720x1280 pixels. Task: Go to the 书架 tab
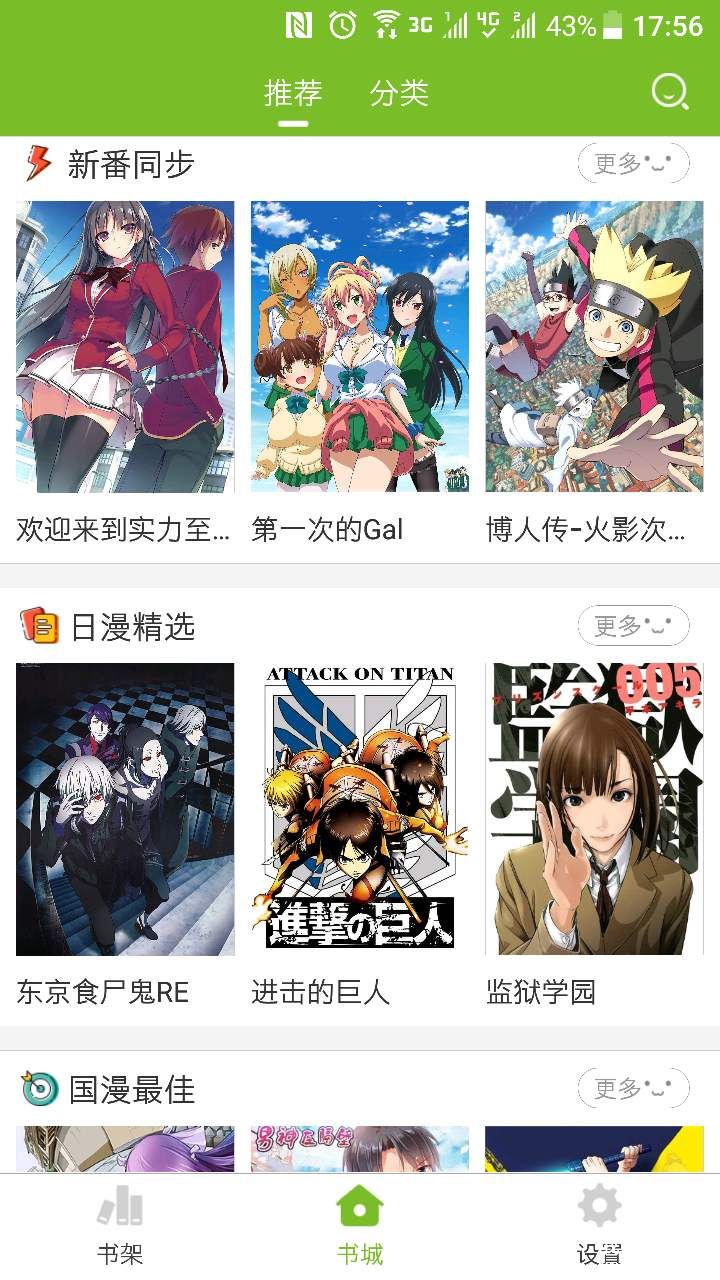pyautogui.click(x=120, y=1226)
